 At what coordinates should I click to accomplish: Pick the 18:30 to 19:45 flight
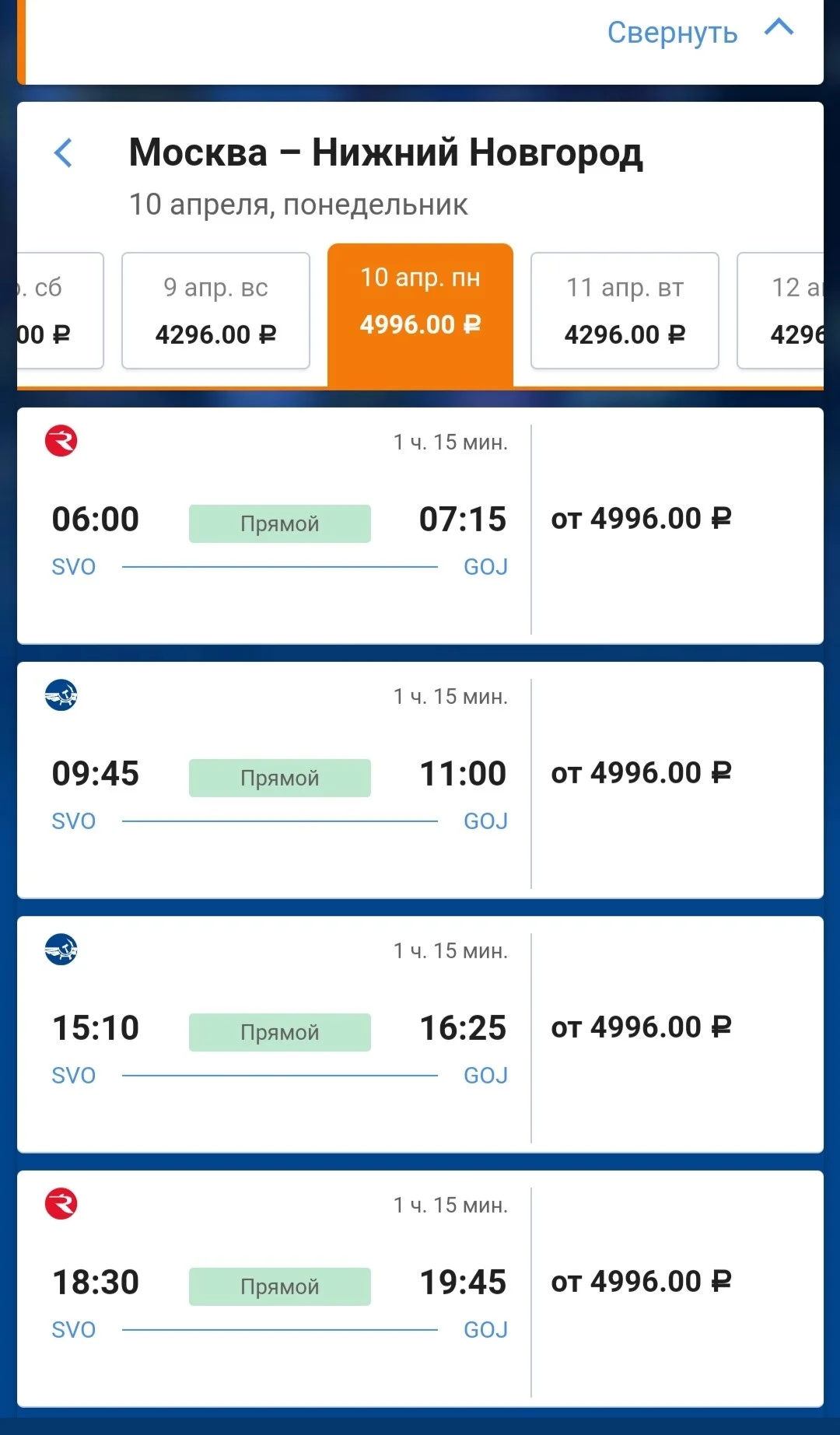click(420, 1289)
